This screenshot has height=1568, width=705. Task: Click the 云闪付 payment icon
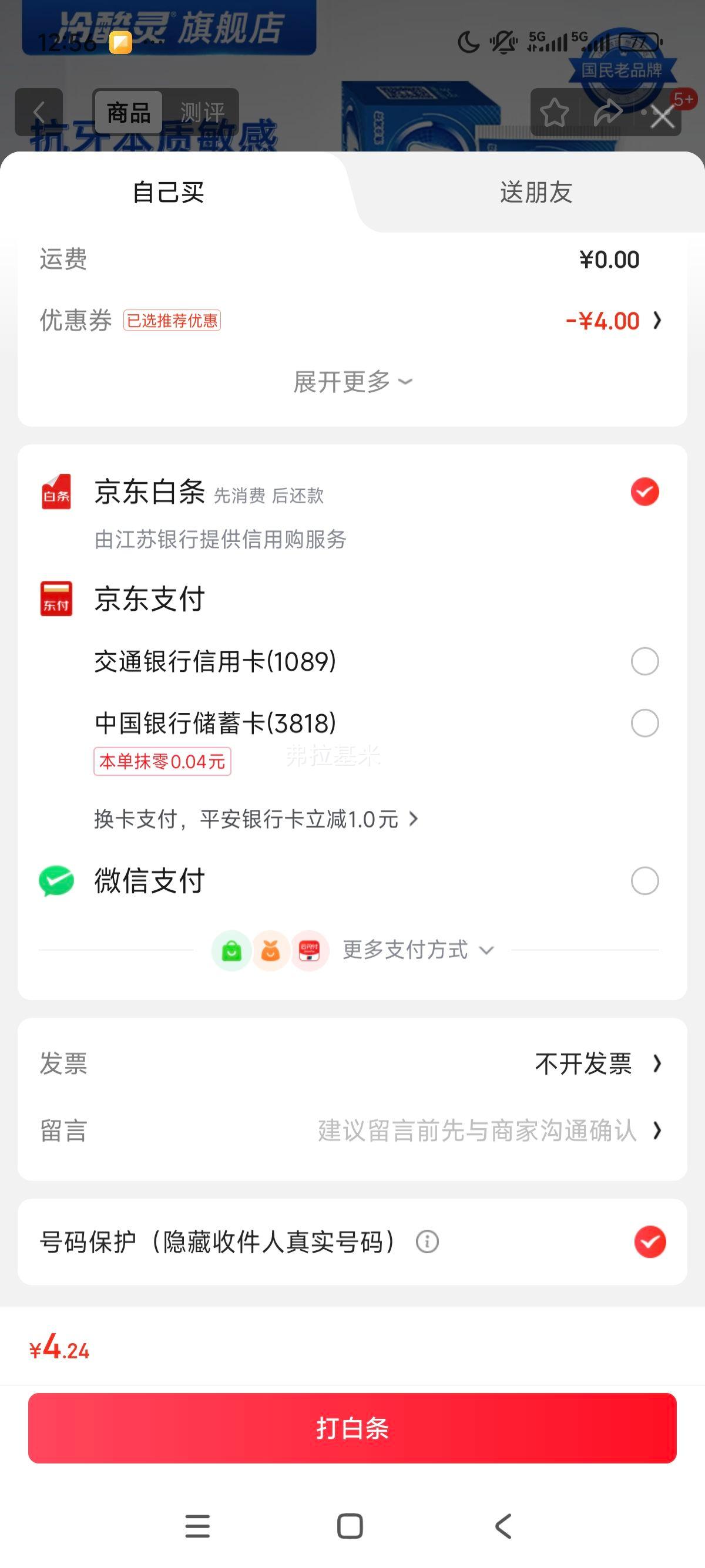[x=309, y=950]
